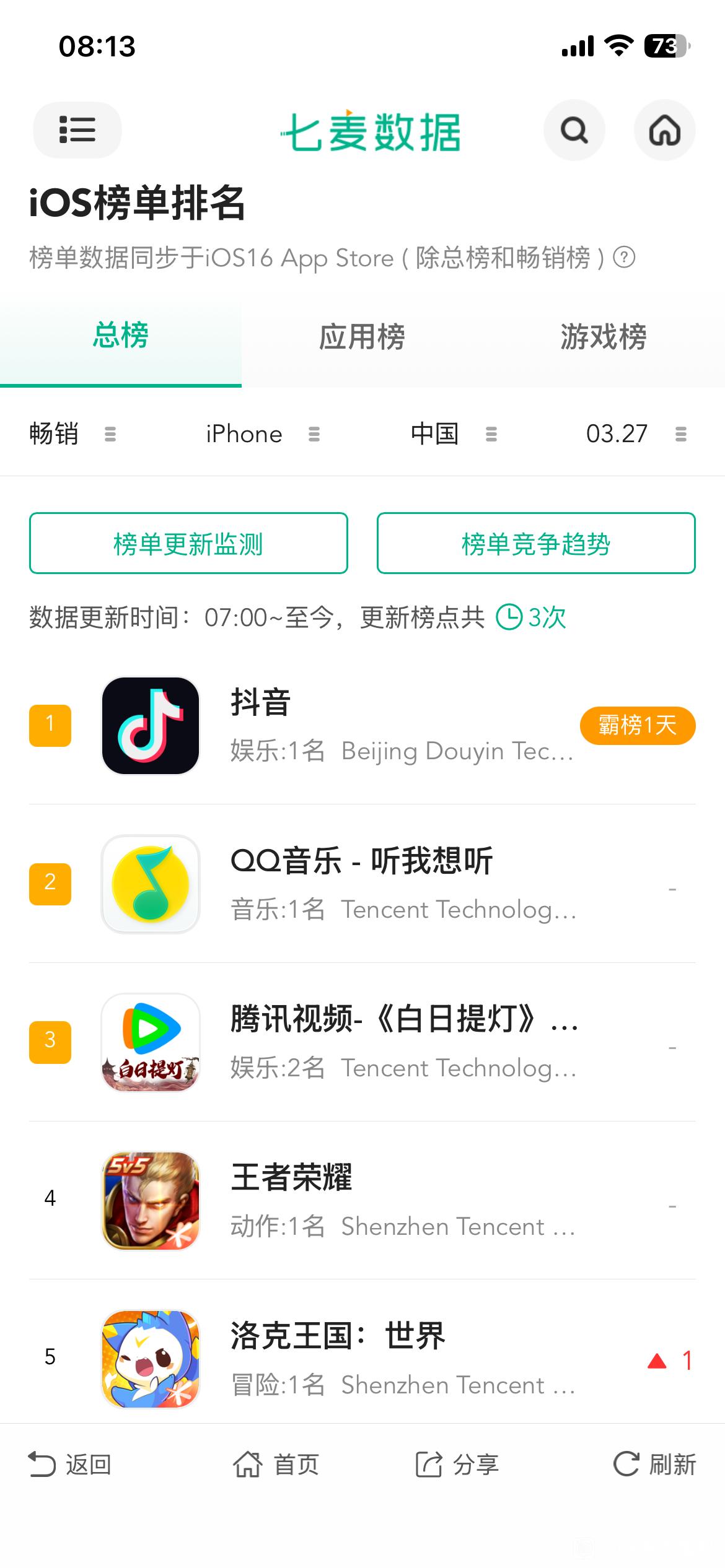Switch to the 游戏榜 tab

pyautogui.click(x=604, y=338)
